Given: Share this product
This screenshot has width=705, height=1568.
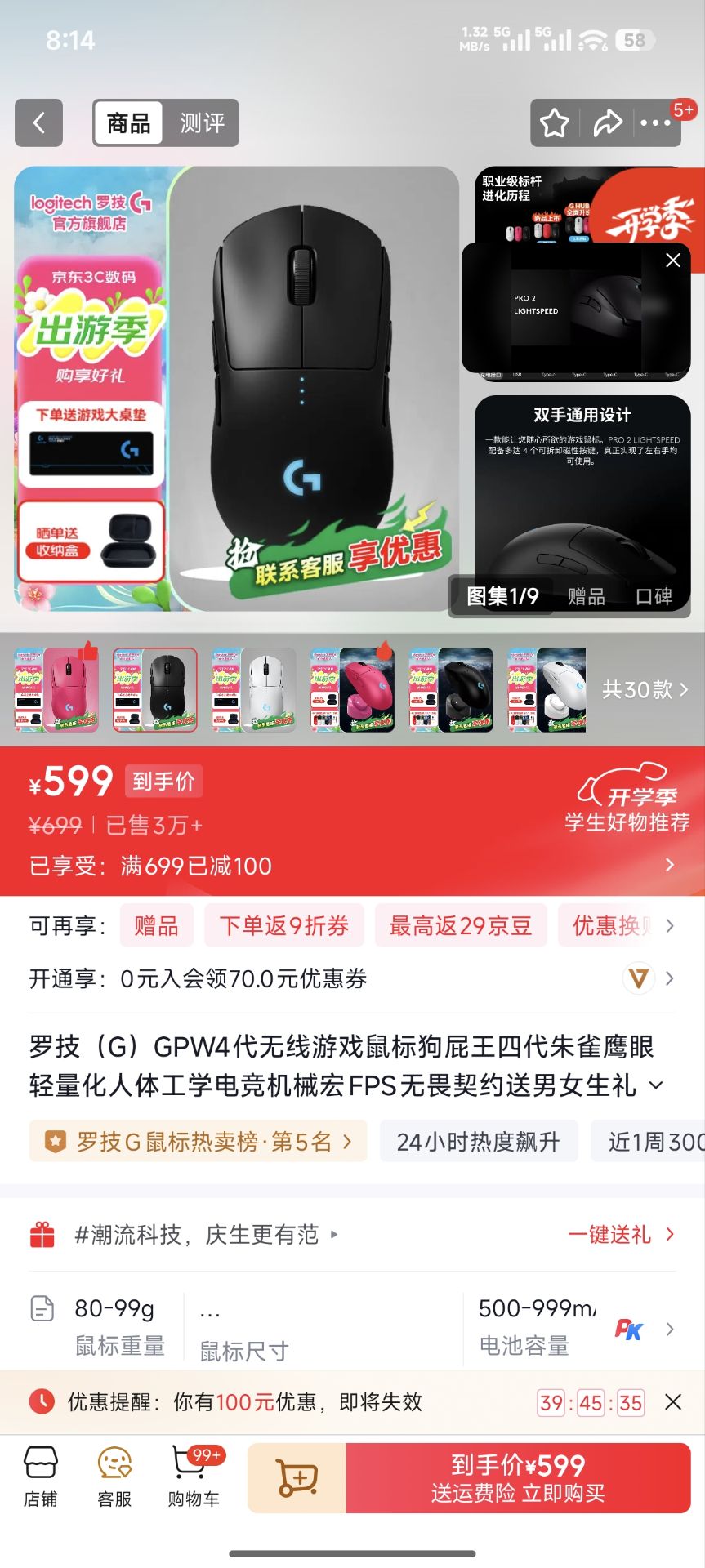Looking at the screenshot, I should pyautogui.click(x=608, y=123).
